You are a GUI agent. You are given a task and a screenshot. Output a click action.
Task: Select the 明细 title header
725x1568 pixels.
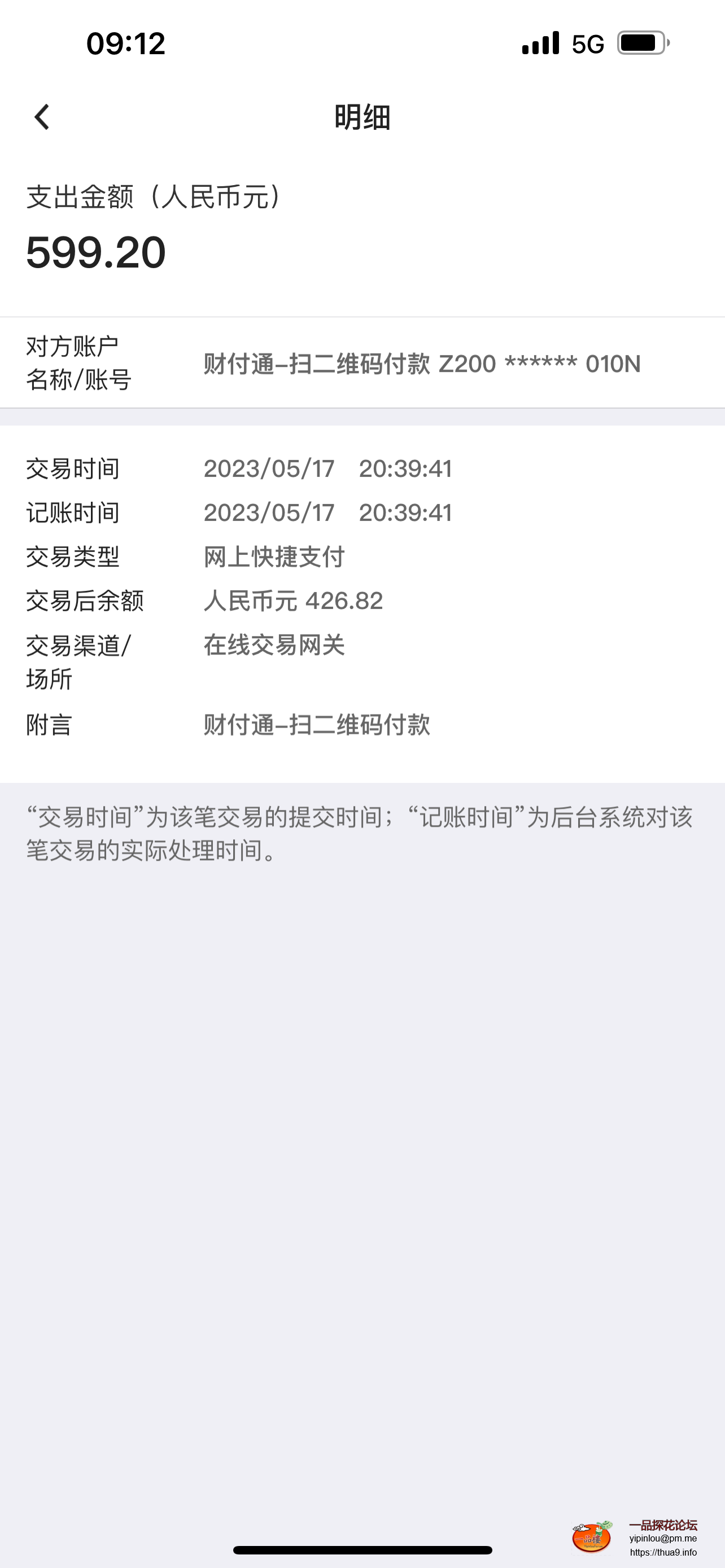point(362,119)
